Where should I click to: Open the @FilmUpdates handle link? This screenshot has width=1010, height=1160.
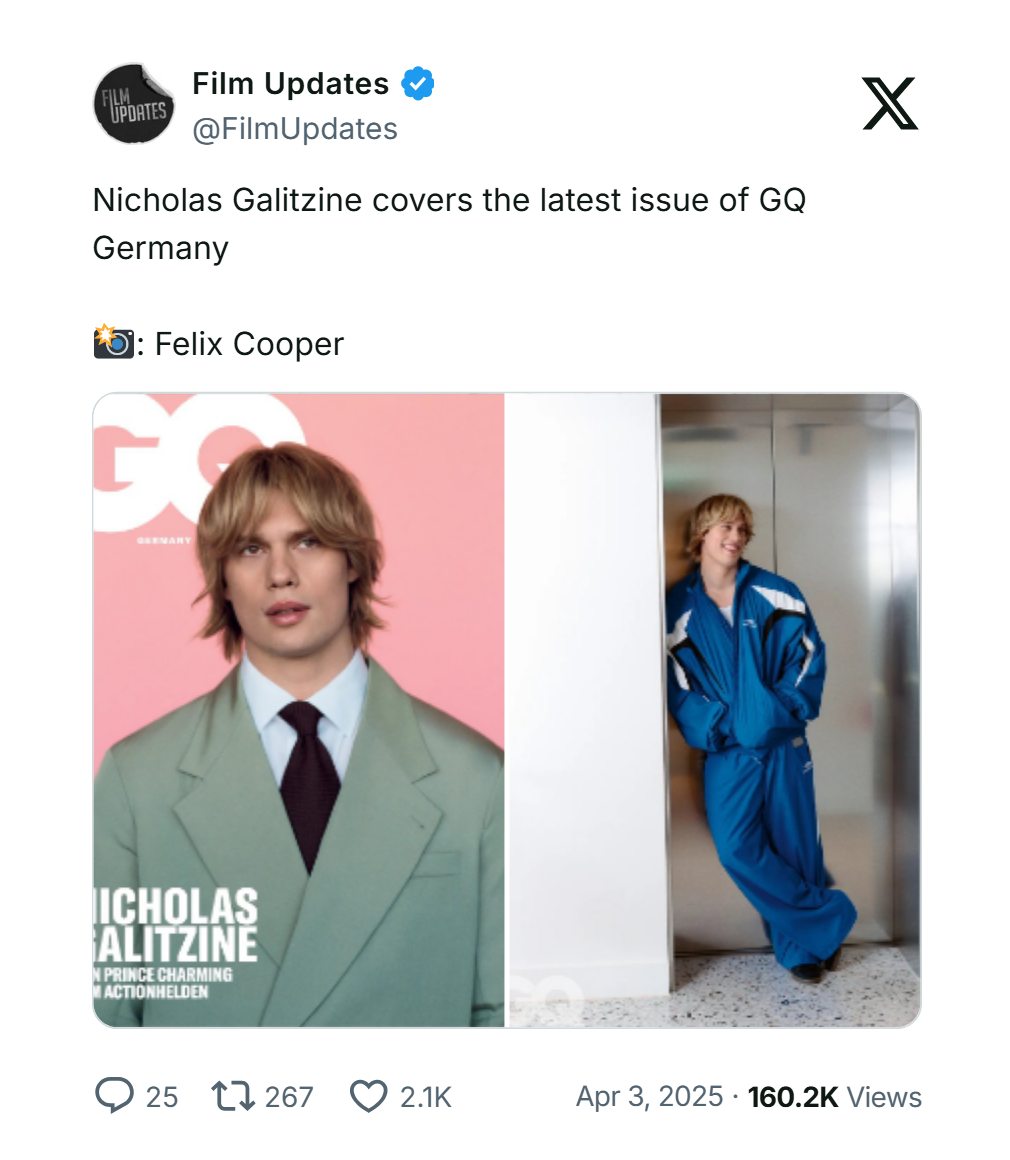pyautogui.click(x=294, y=129)
